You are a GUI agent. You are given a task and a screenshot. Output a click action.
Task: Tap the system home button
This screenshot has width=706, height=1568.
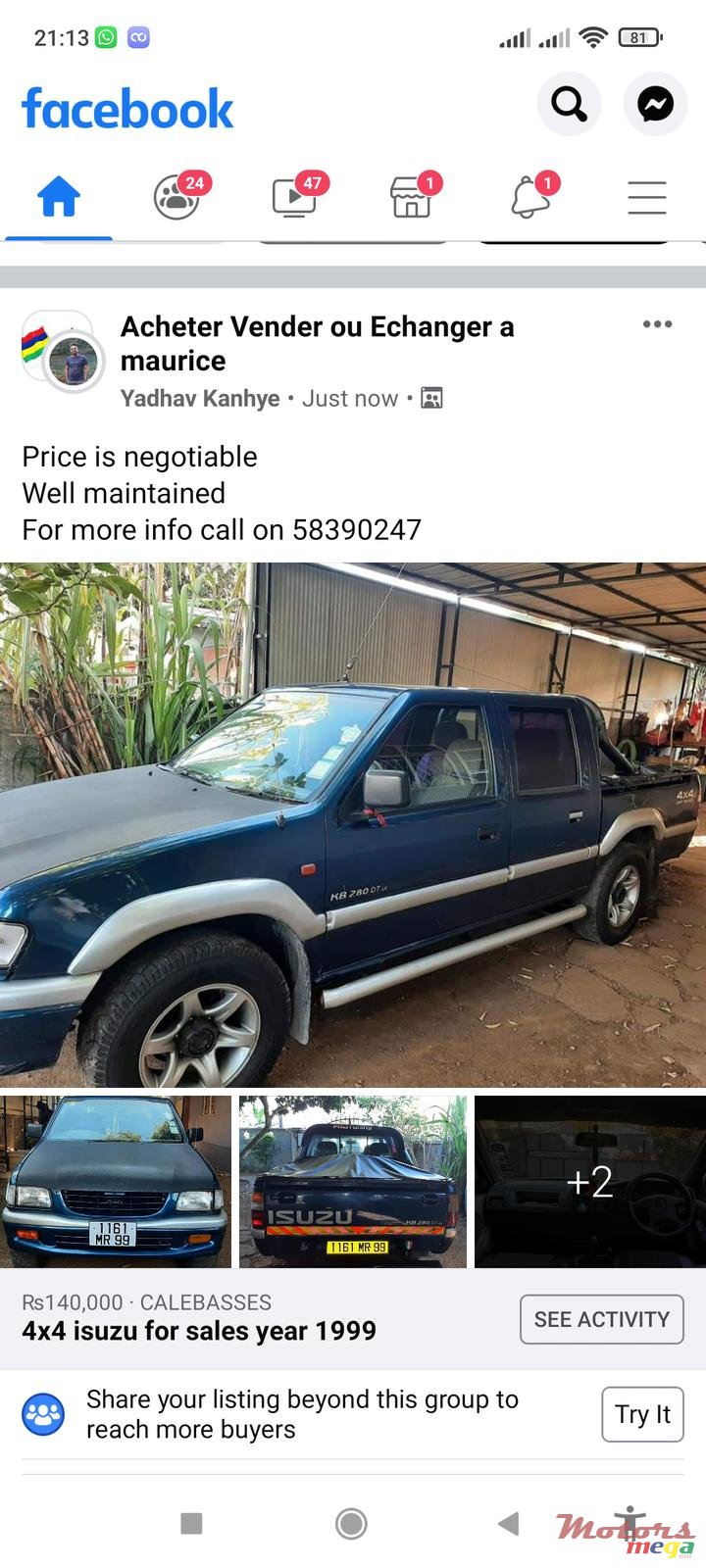click(x=351, y=1523)
